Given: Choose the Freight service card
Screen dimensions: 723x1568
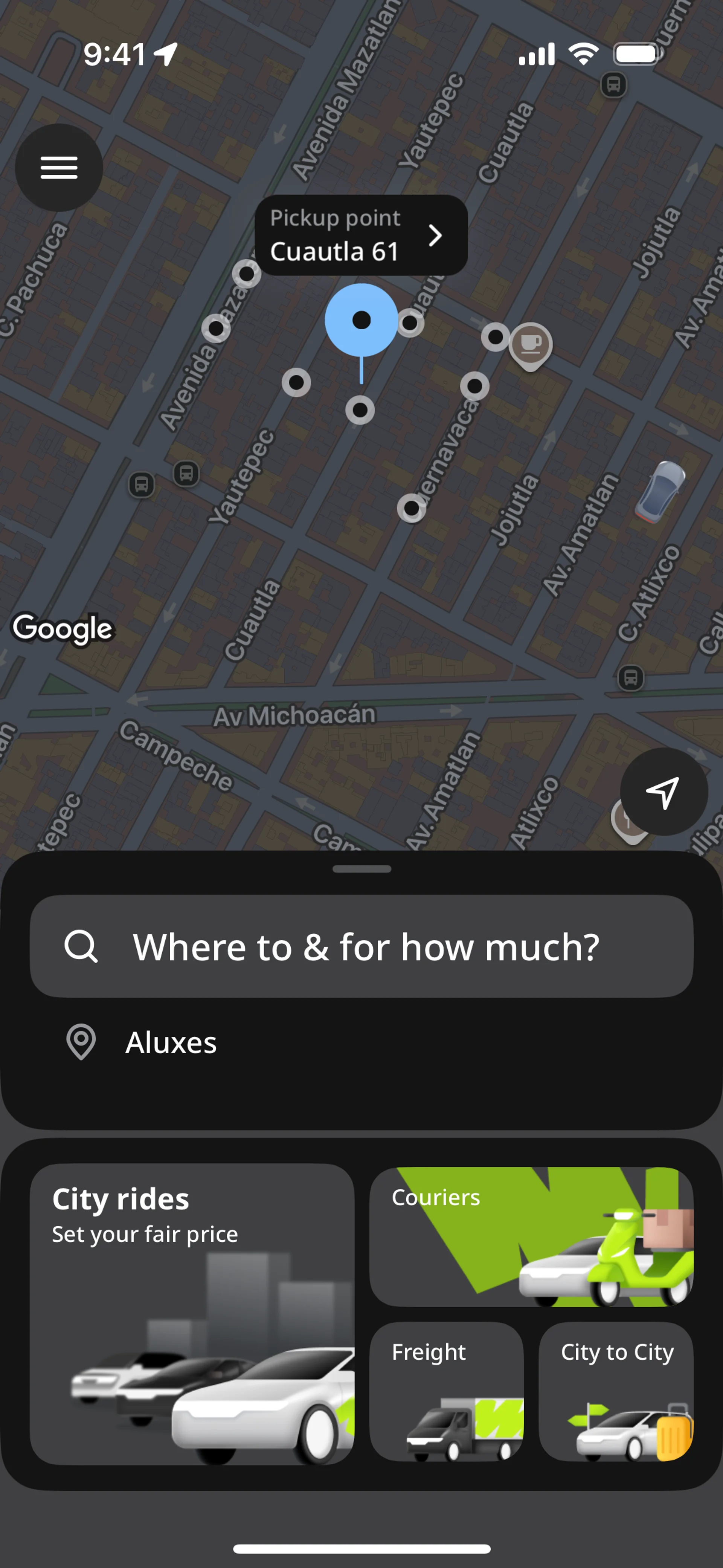Looking at the screenshot, I should pyautogui.click(x=446, y=1391).
